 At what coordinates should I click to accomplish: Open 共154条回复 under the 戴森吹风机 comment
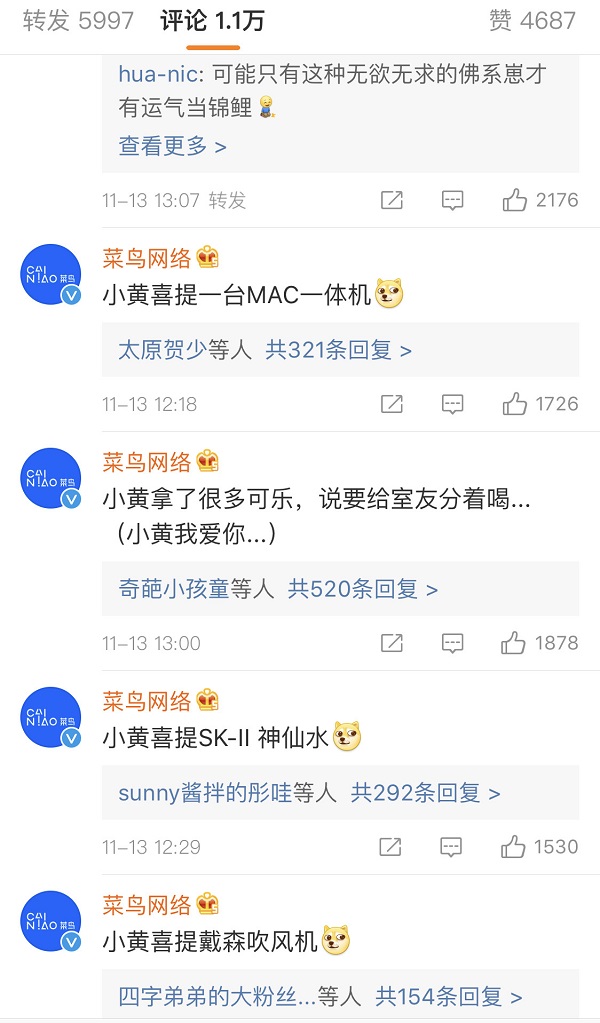(x=448, y=997)
